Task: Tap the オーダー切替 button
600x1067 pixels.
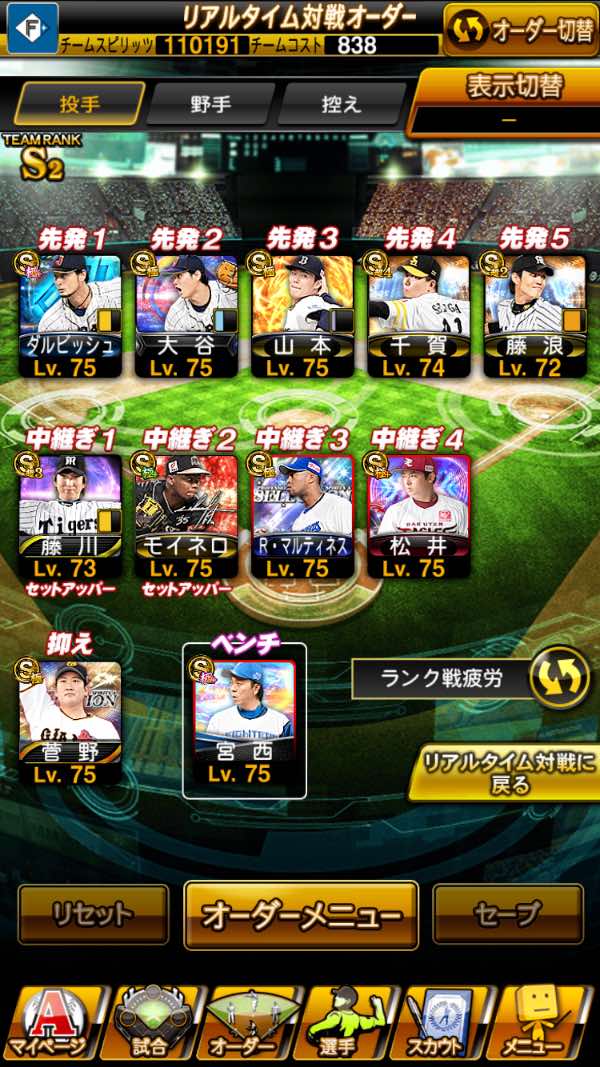Action: click(521, 30)
